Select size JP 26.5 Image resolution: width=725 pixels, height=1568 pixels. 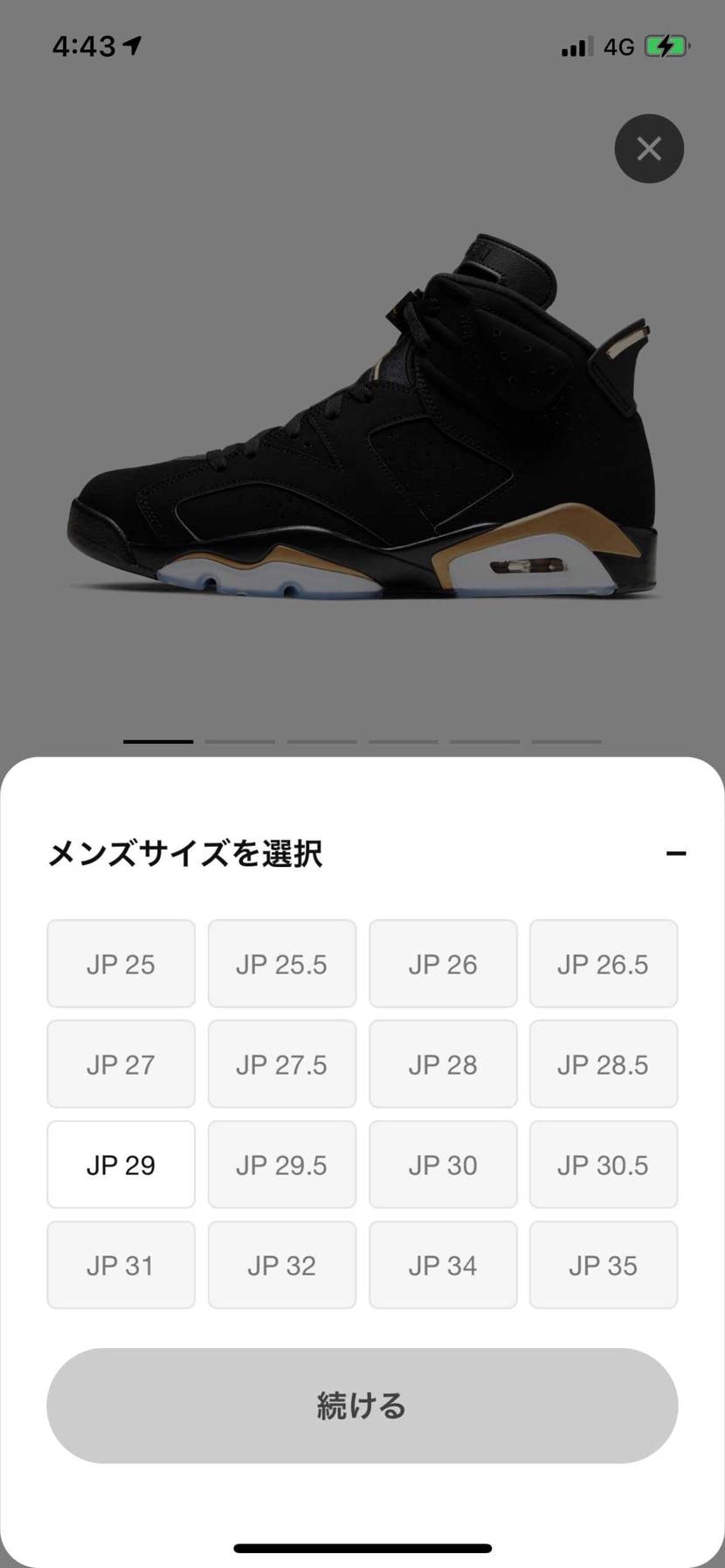pyautogui.click(x=604, y=964)
